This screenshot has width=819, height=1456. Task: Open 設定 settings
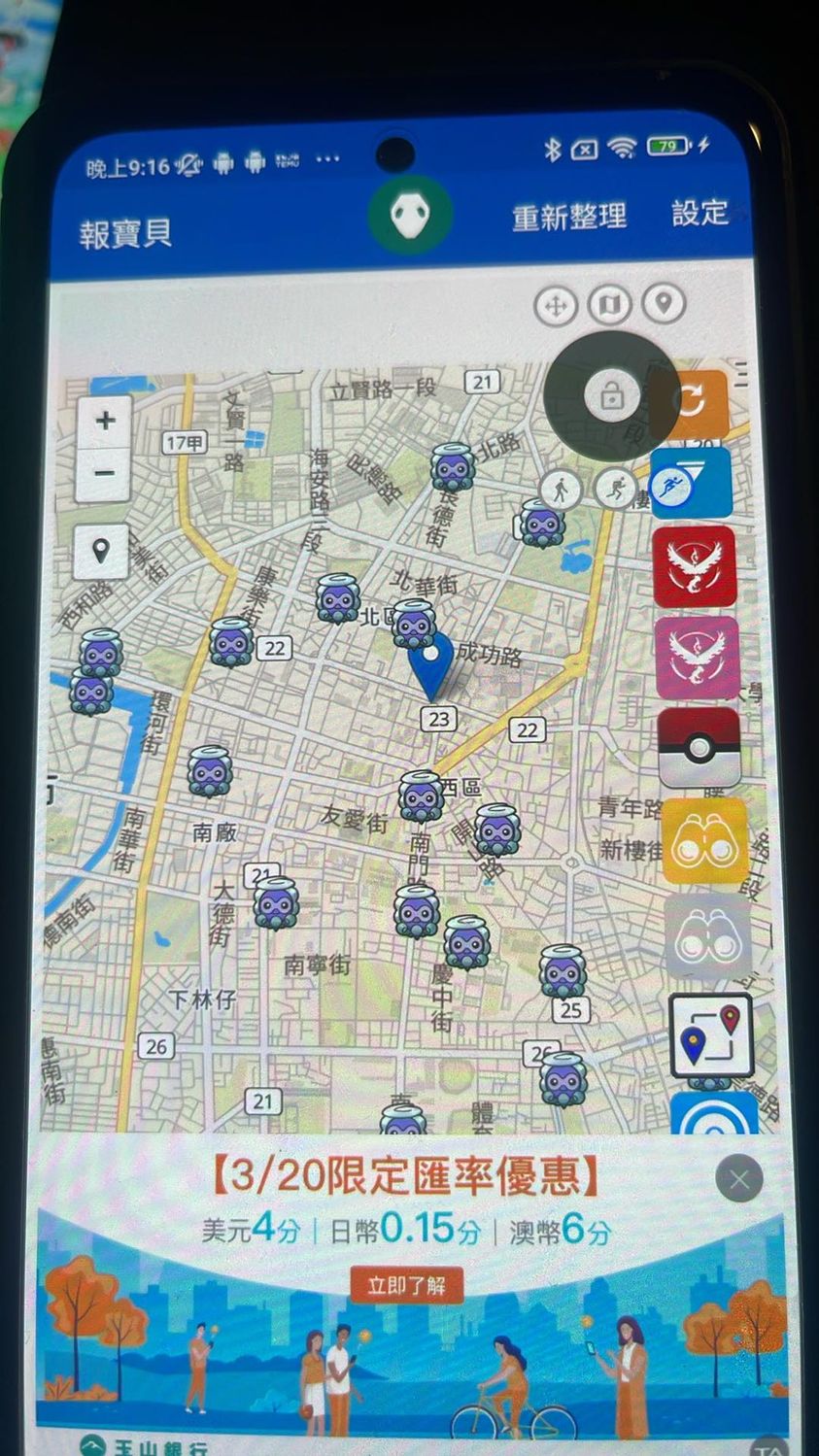(700, 212)
